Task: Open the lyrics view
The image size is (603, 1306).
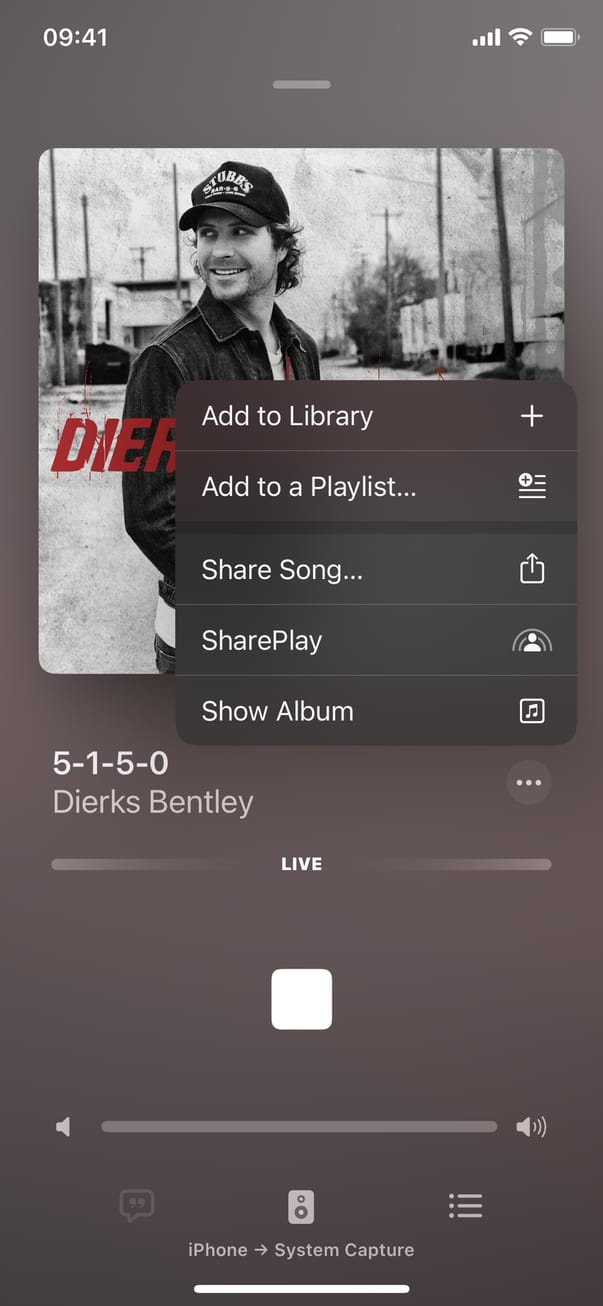Action: (137, 1206)
